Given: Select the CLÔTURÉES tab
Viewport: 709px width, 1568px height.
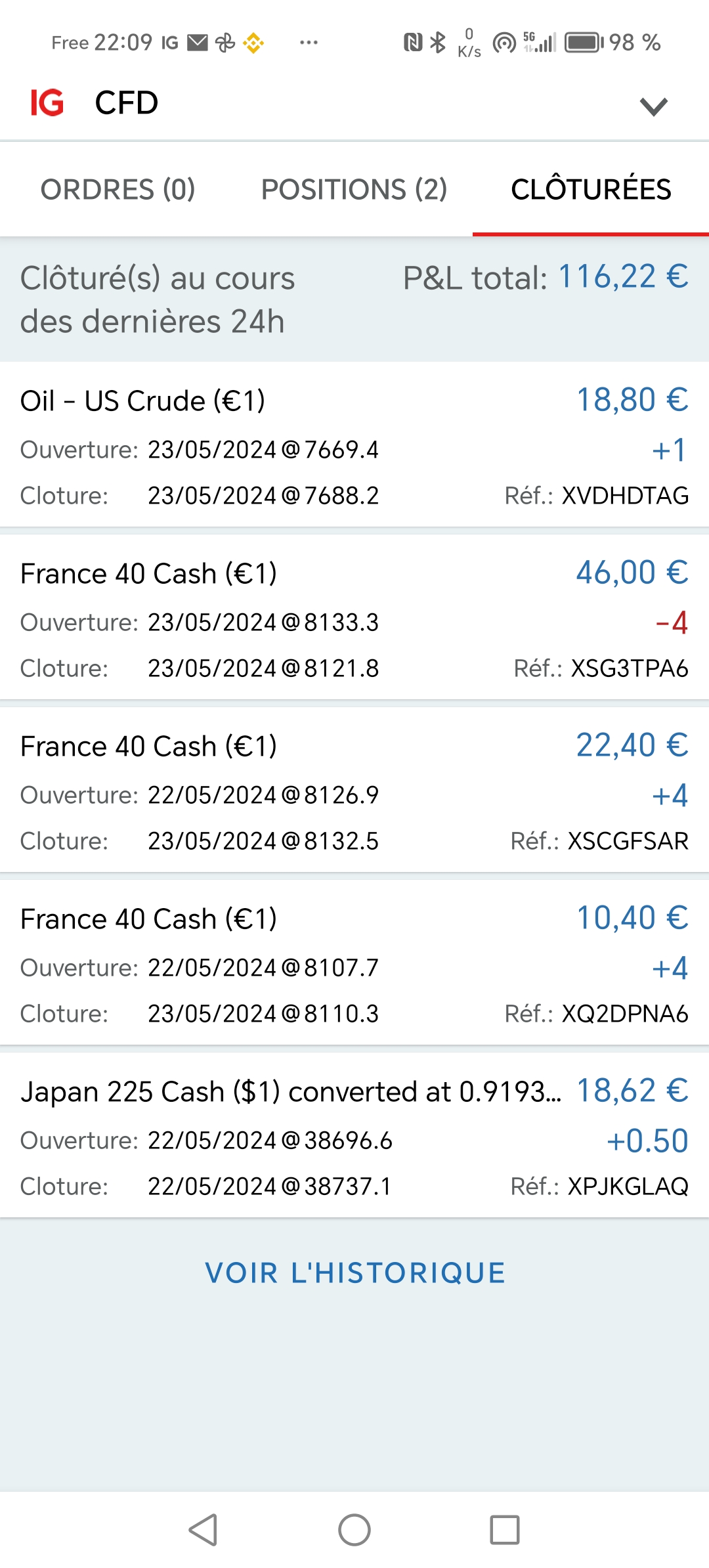Looking at the screenshot, I should (591, 190).
